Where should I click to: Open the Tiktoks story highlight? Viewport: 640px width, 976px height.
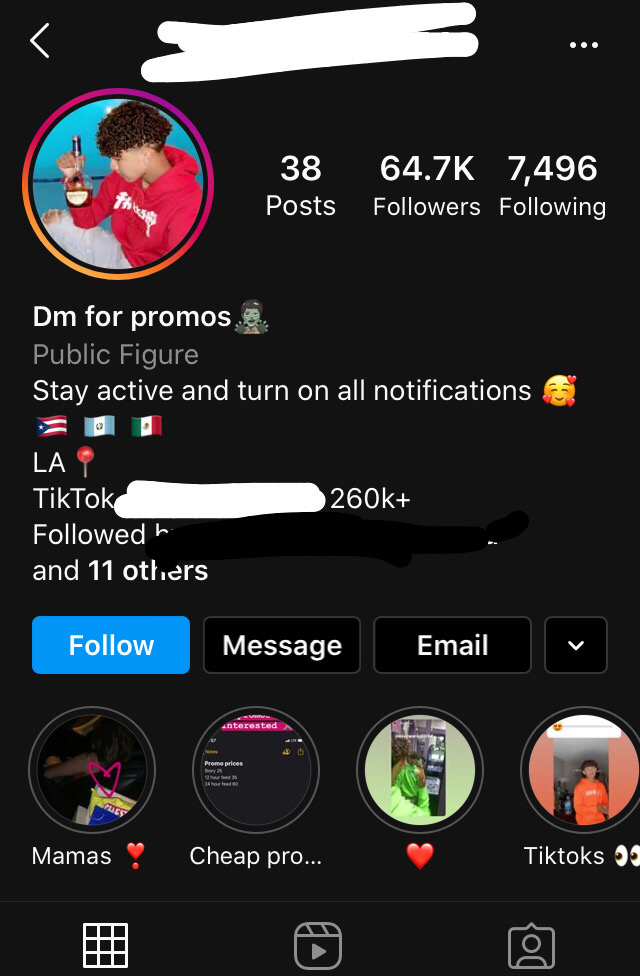[x=582, y=770]
